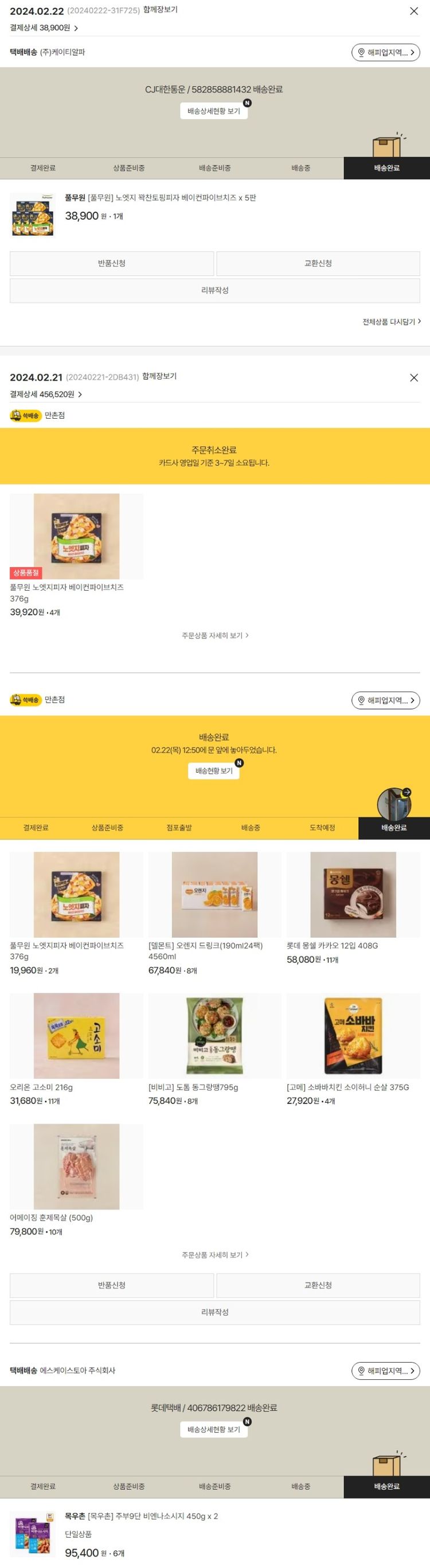Close the 2024.02.22 order card
The image size is (430, 1568).
pyautogui.click(x=413, y=11)
